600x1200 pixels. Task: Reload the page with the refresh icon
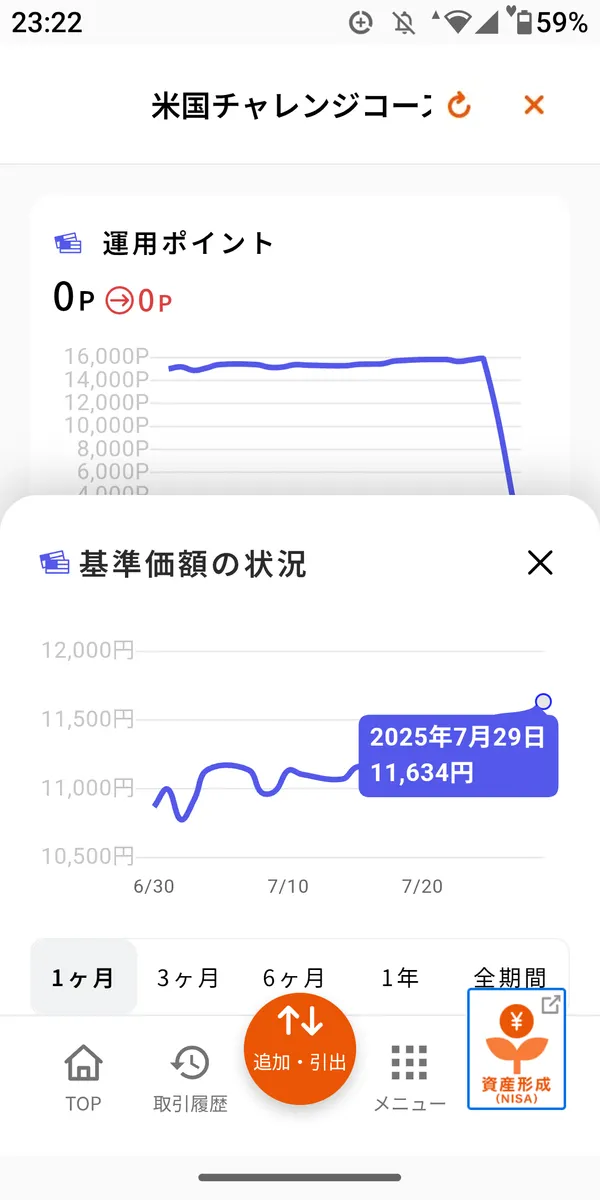pos(458,104)
